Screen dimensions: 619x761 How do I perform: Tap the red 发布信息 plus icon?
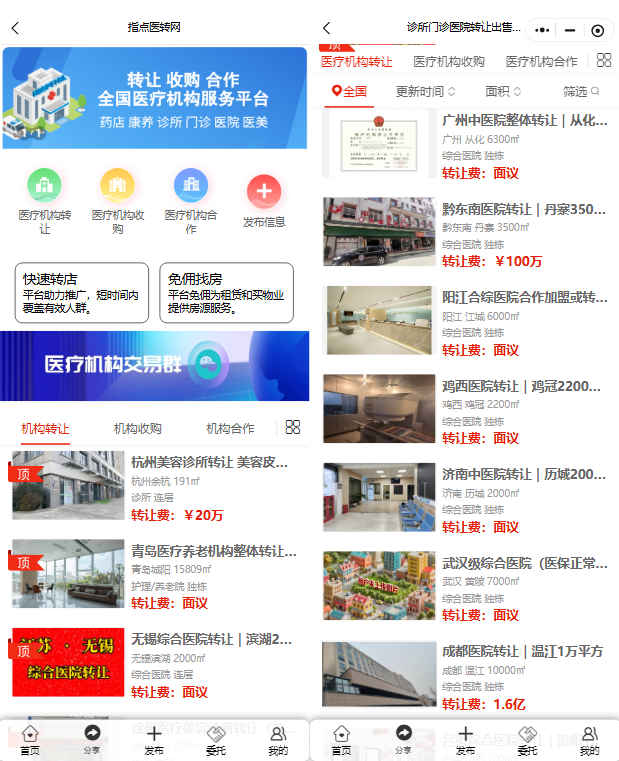(x=263, y=192)
